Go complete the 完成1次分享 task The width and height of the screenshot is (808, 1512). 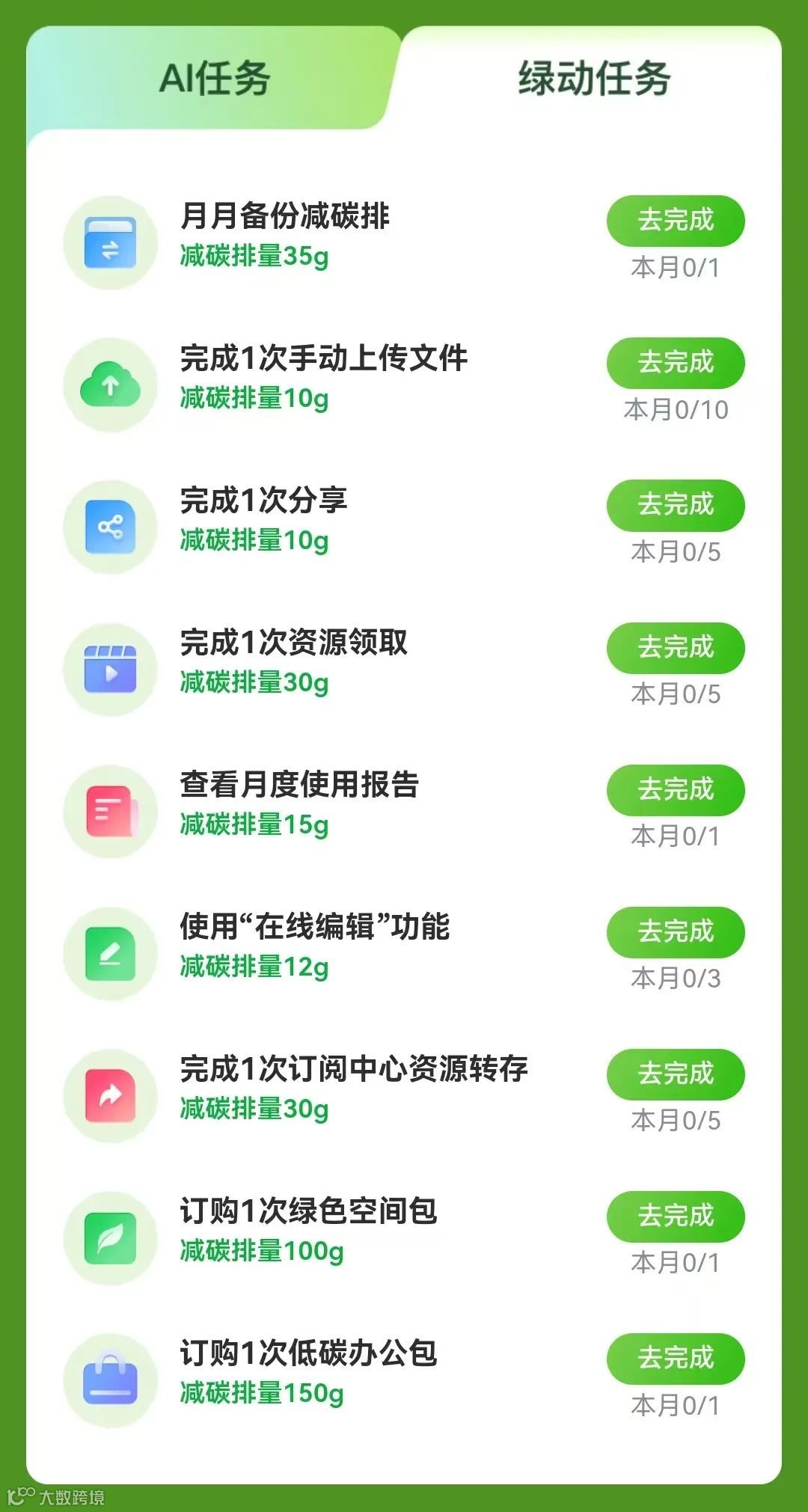click(675, 505)
